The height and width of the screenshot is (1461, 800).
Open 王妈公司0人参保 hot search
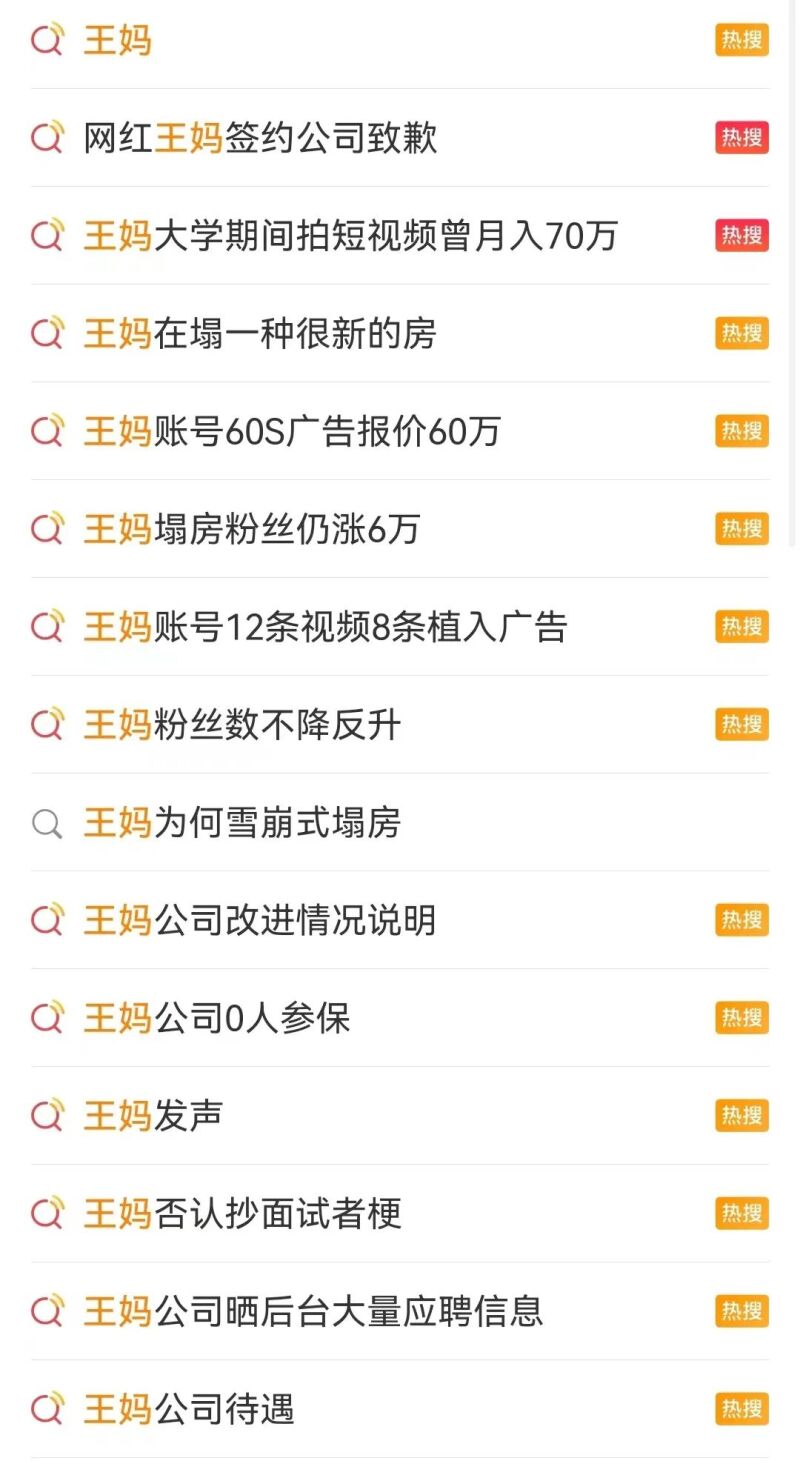pyautogui.click(x=217, y=1018)
